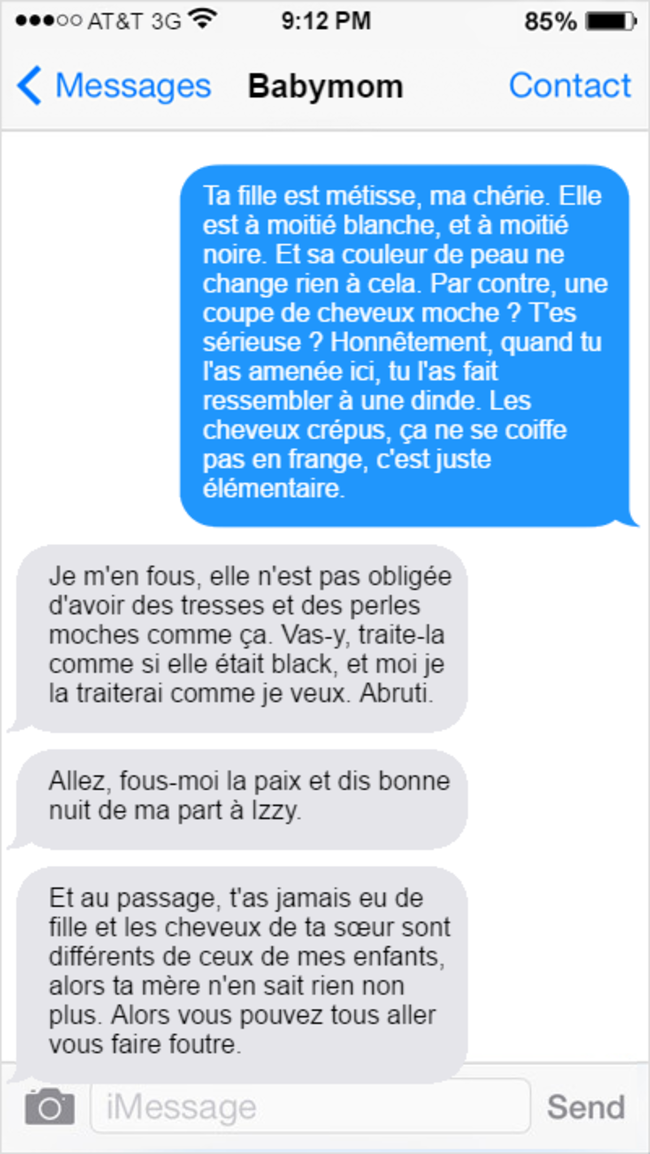
Task: Open the Contact details for Babymom
Action: coord(570,86)
